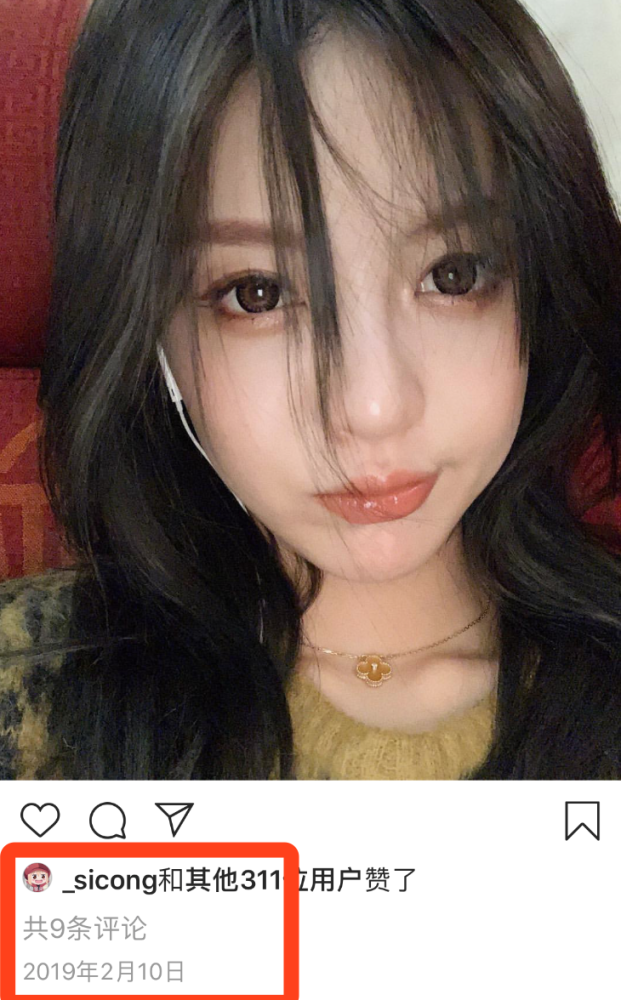Like this post with the heart icon
This screenshot has width=621, height=1000.
41,820
